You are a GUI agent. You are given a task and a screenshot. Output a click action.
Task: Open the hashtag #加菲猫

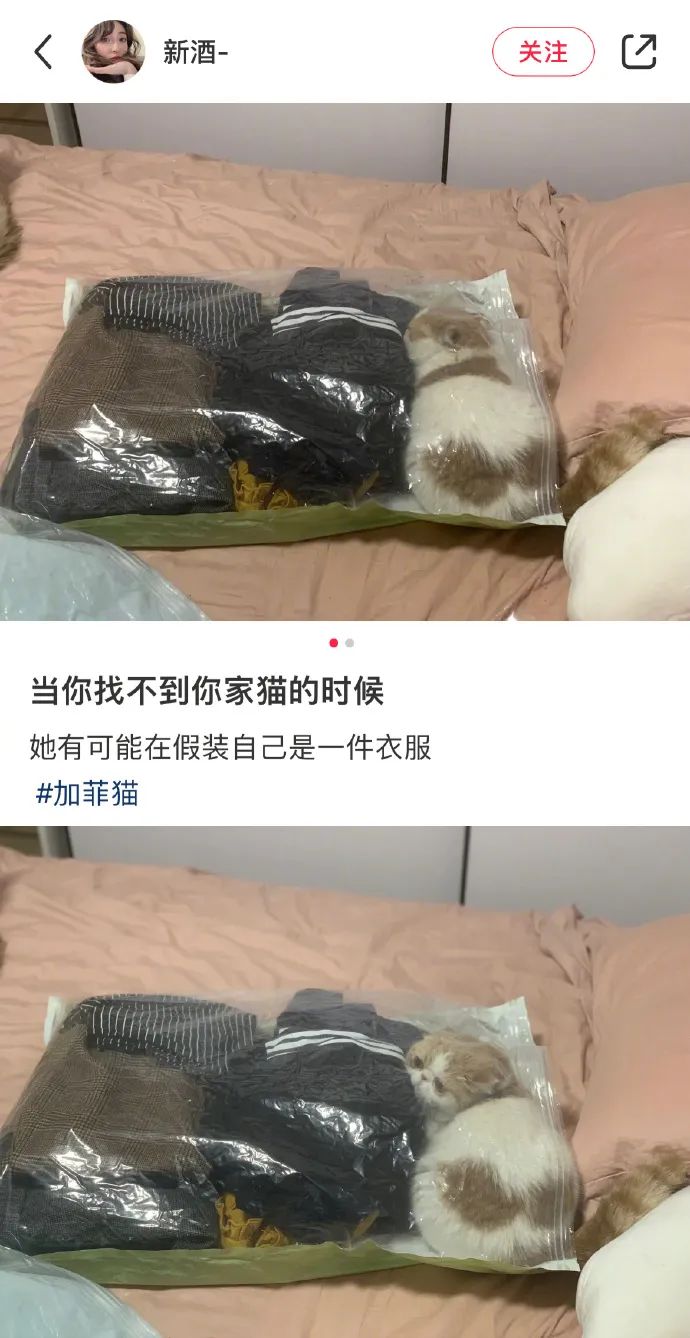[x=87, y=794]
